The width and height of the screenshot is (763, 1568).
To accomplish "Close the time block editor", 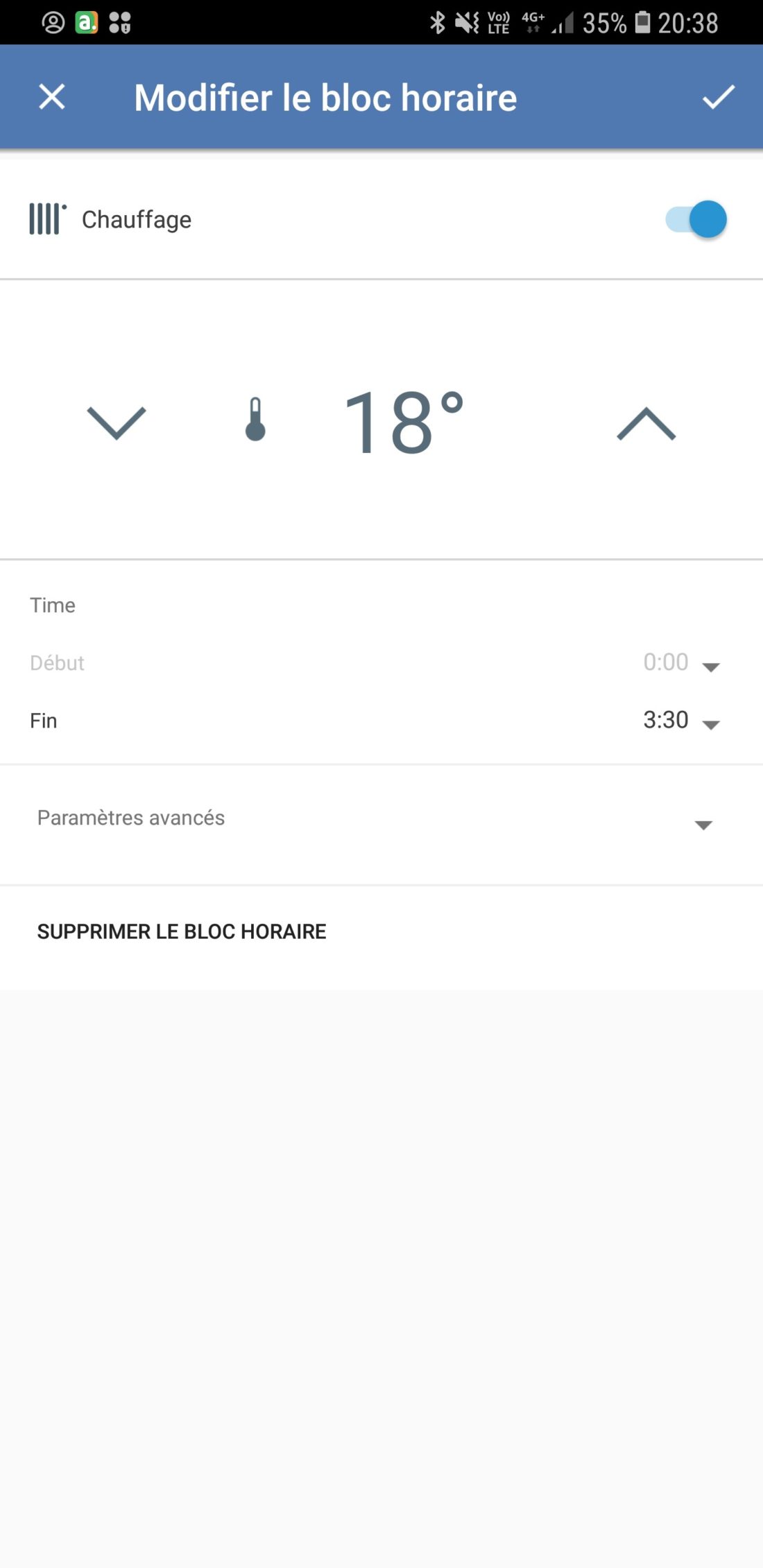I will 52,96.
